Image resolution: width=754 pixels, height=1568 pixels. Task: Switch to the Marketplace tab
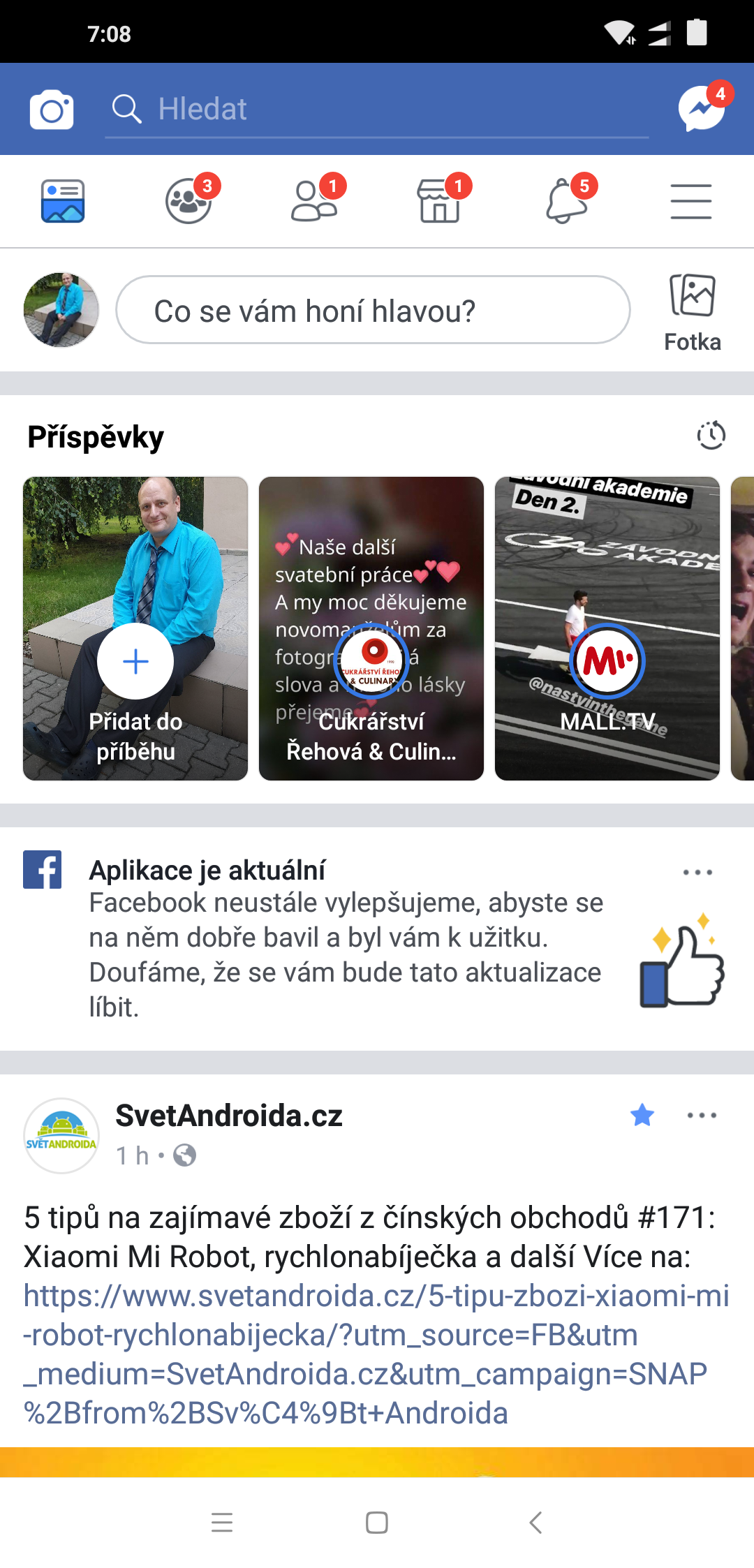click(440, 202)
